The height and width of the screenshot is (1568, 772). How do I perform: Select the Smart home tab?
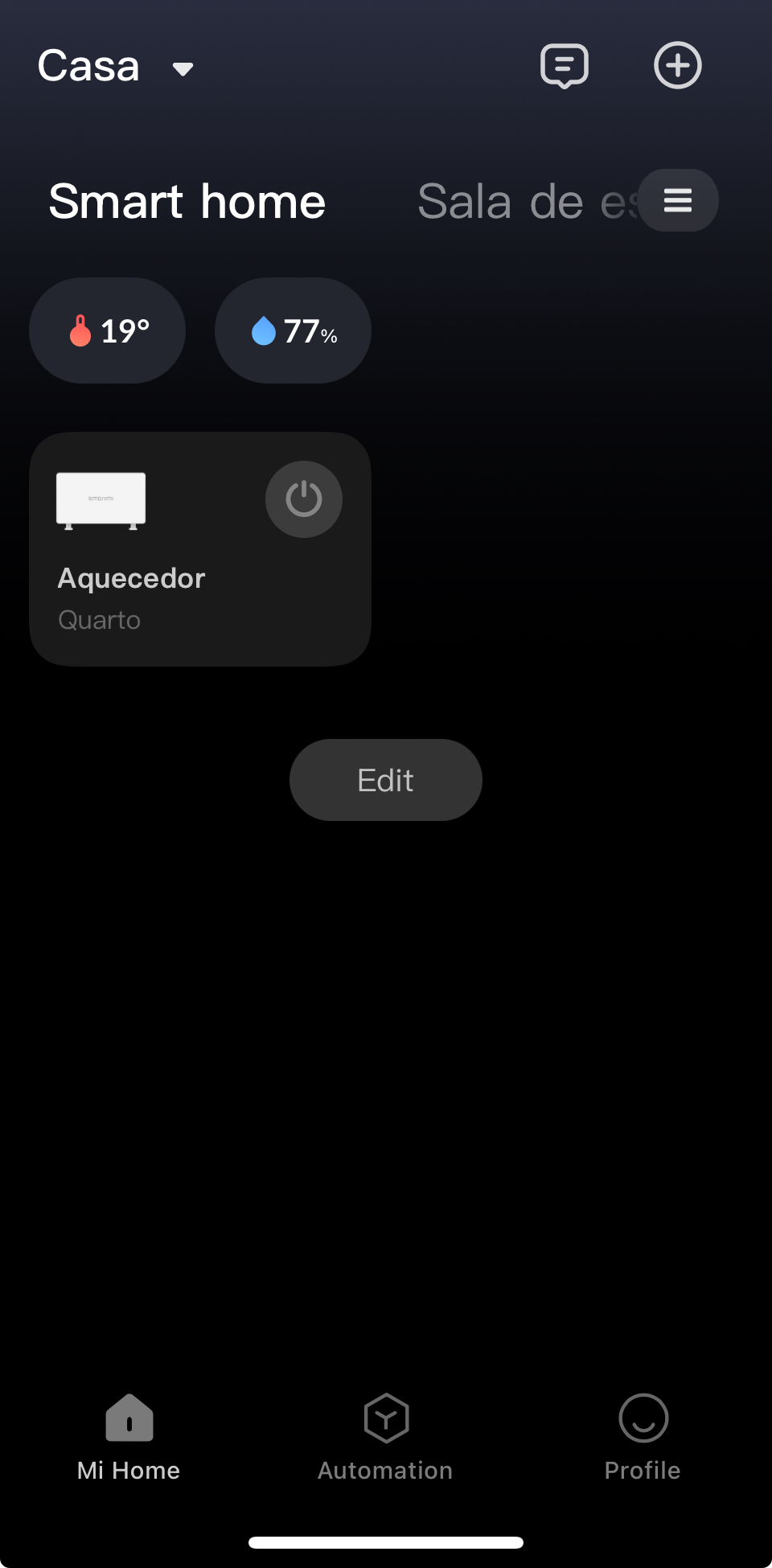(x=187, y=201)
